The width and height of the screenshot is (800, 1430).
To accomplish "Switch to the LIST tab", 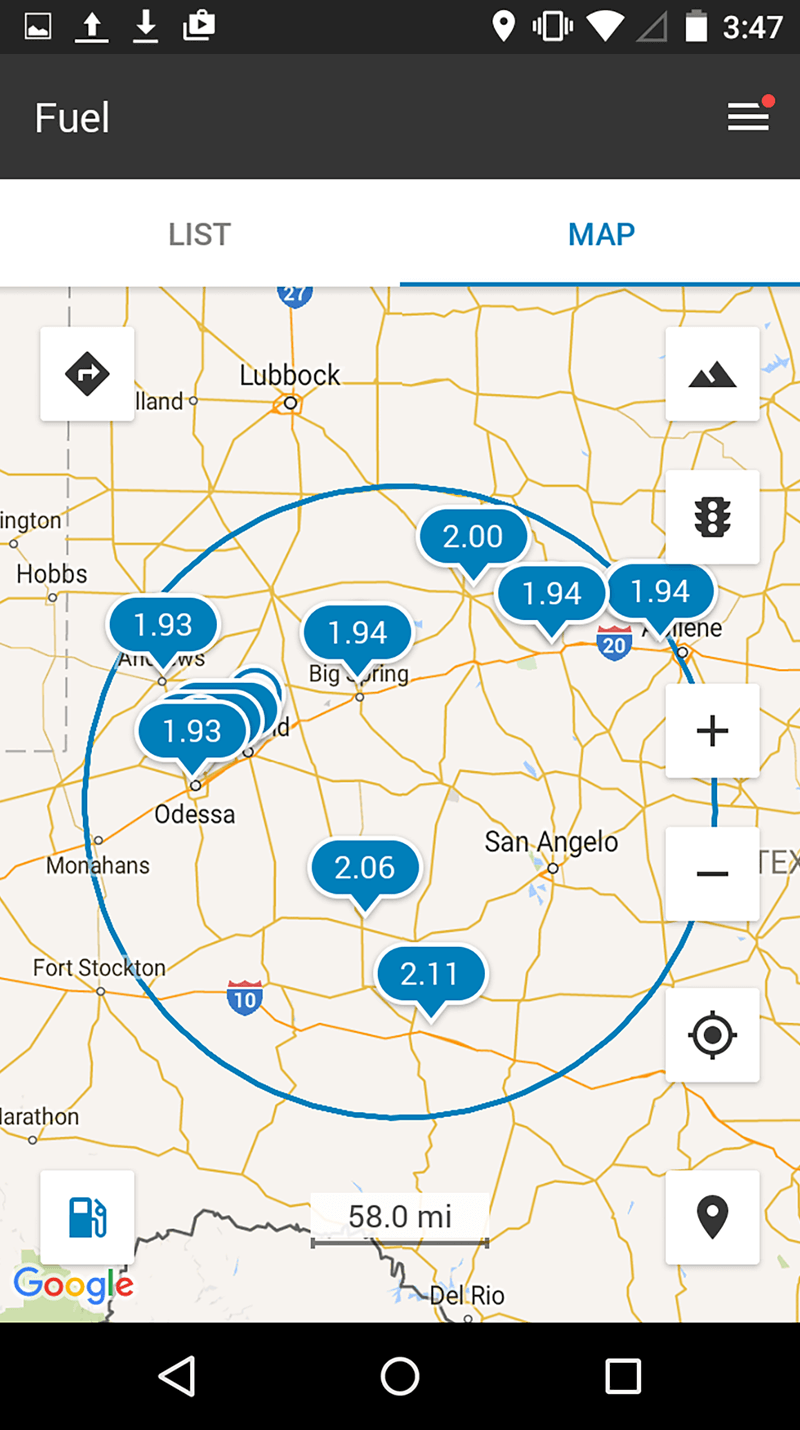I will tap(200, 234).
